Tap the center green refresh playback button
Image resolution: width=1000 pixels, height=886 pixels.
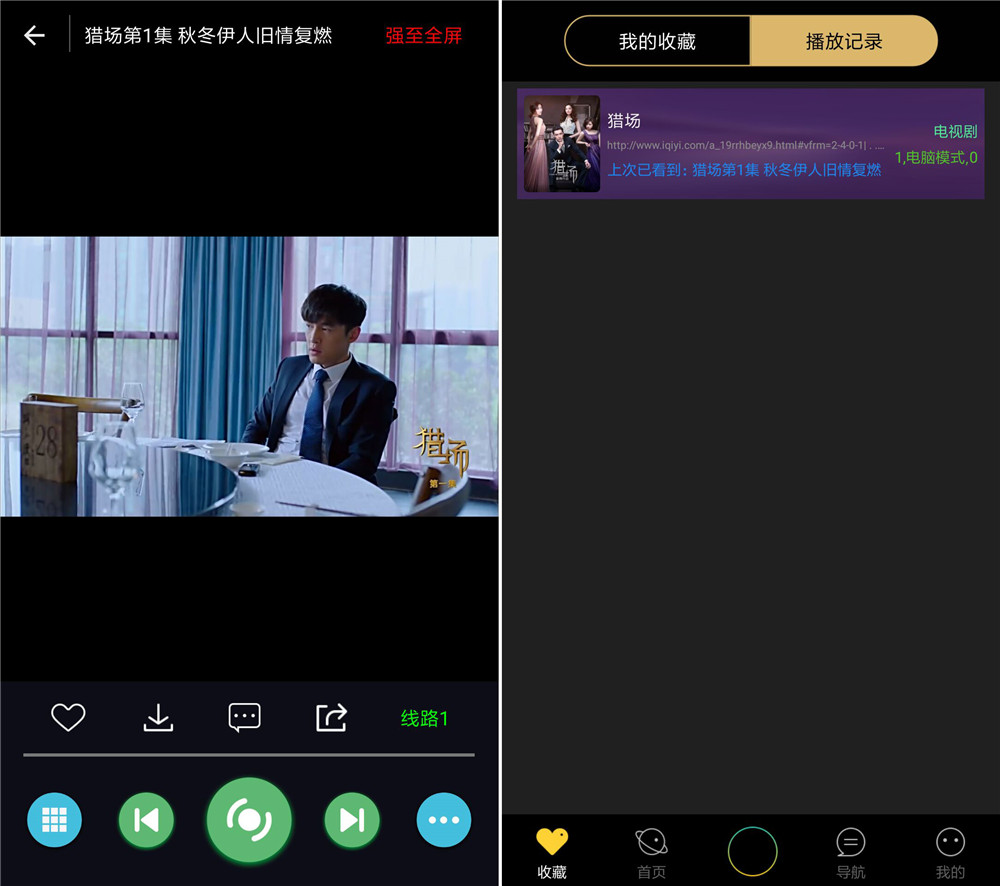(249, 820)
